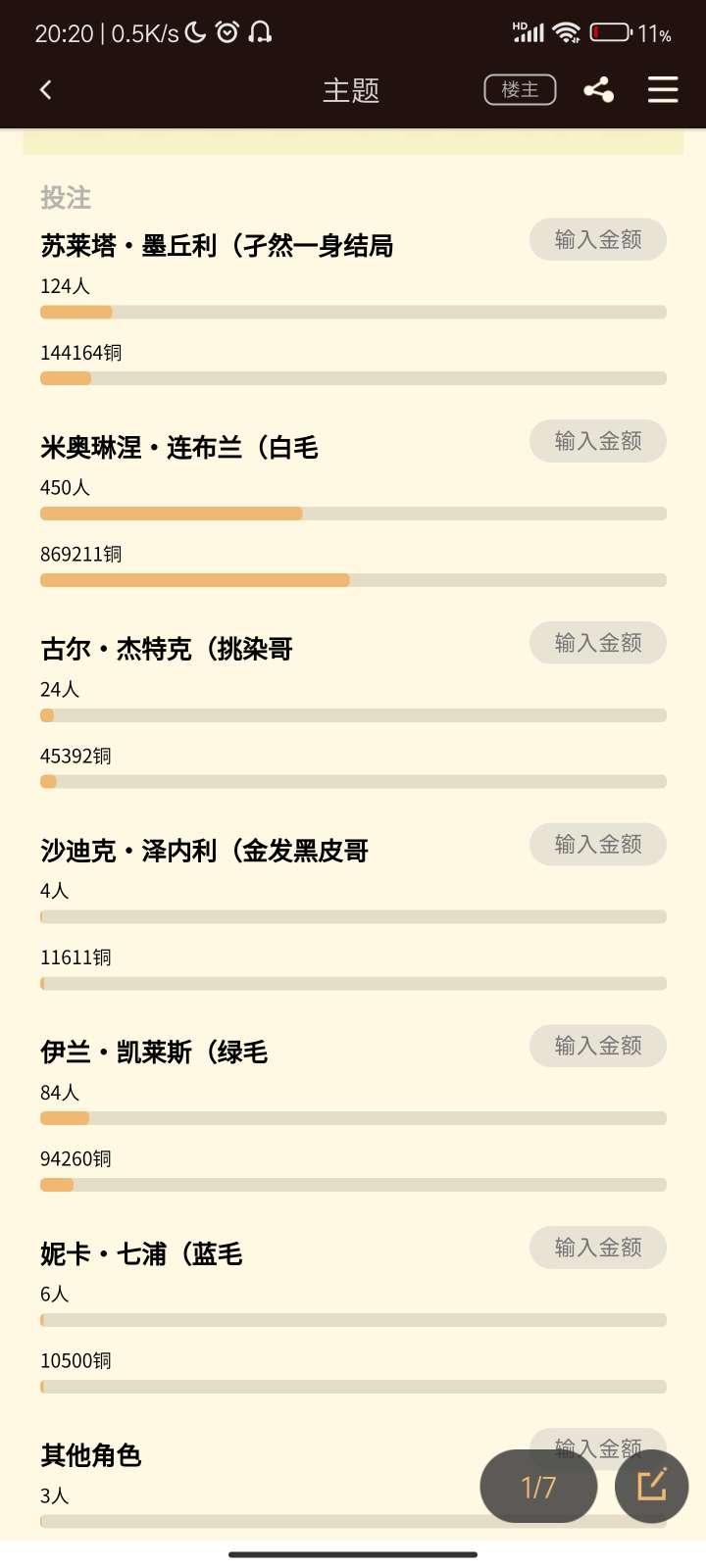Enter bet amount for 妮卡·七浦
Screen dimensions: 706x1568
pos(597,1249)
